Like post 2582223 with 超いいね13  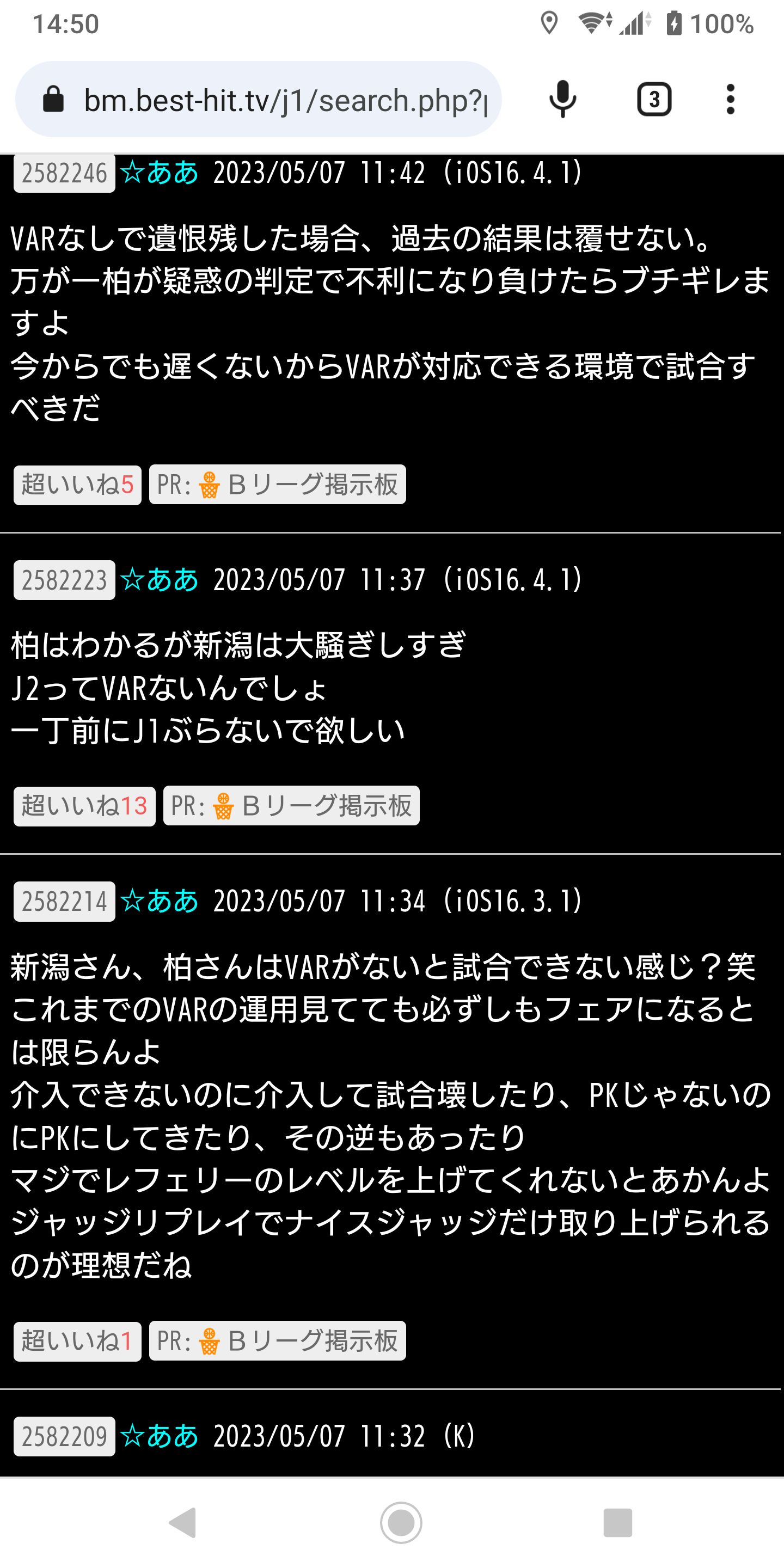coord(84,806)
